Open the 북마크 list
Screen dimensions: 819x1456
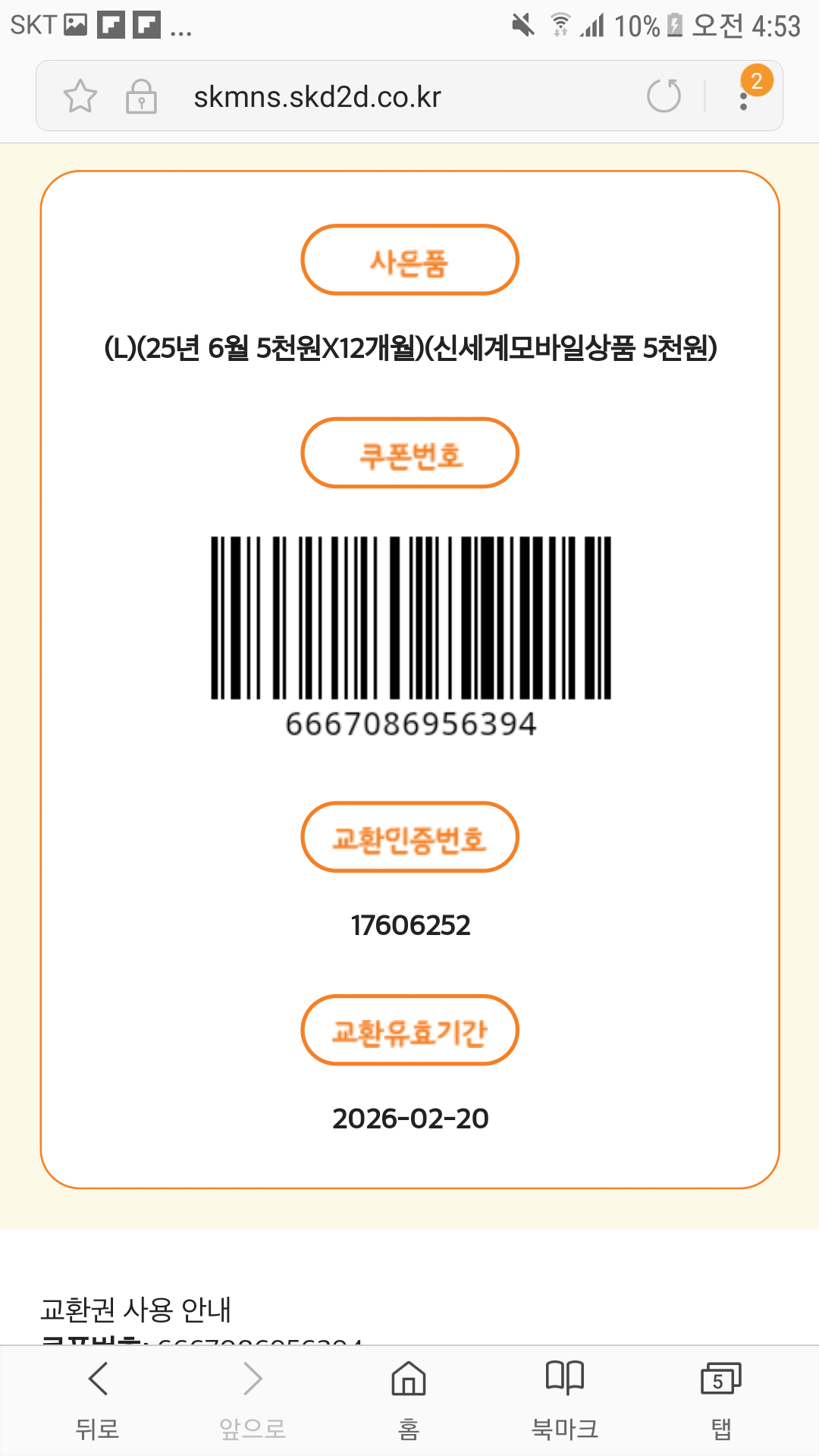pos(565,1399)
